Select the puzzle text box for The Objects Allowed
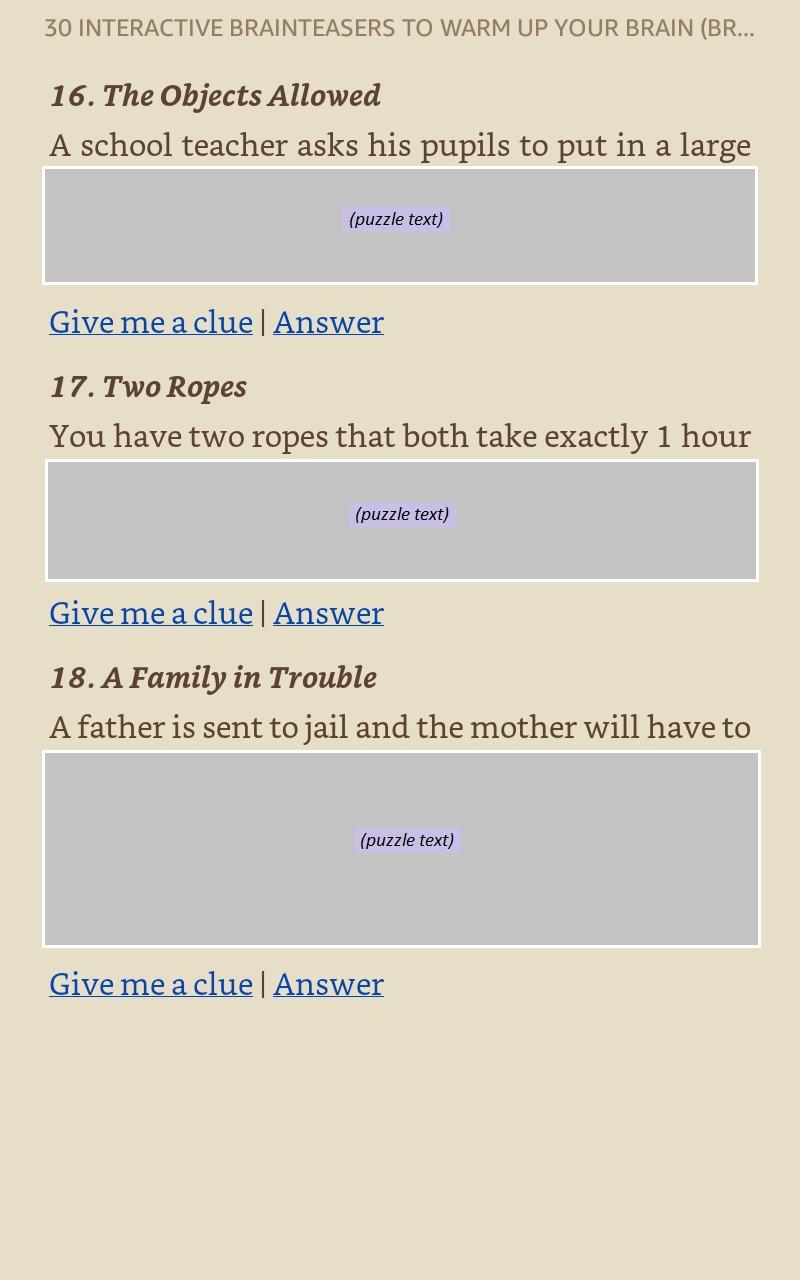800x1280 pixels. pos(400,225)
